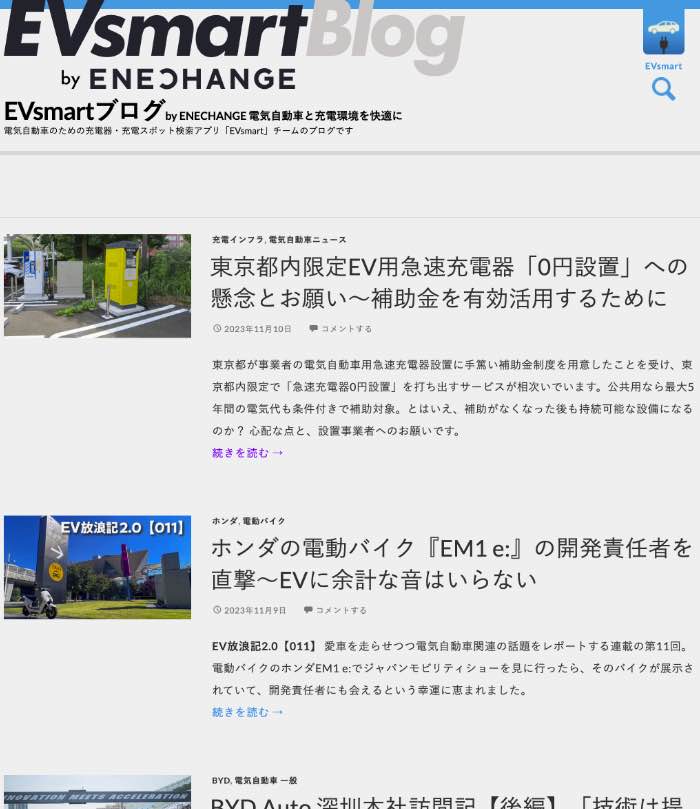Read more of the Tokyo charger article
The height and width of the screenshot is (809, 700).
tap(248, 453)
